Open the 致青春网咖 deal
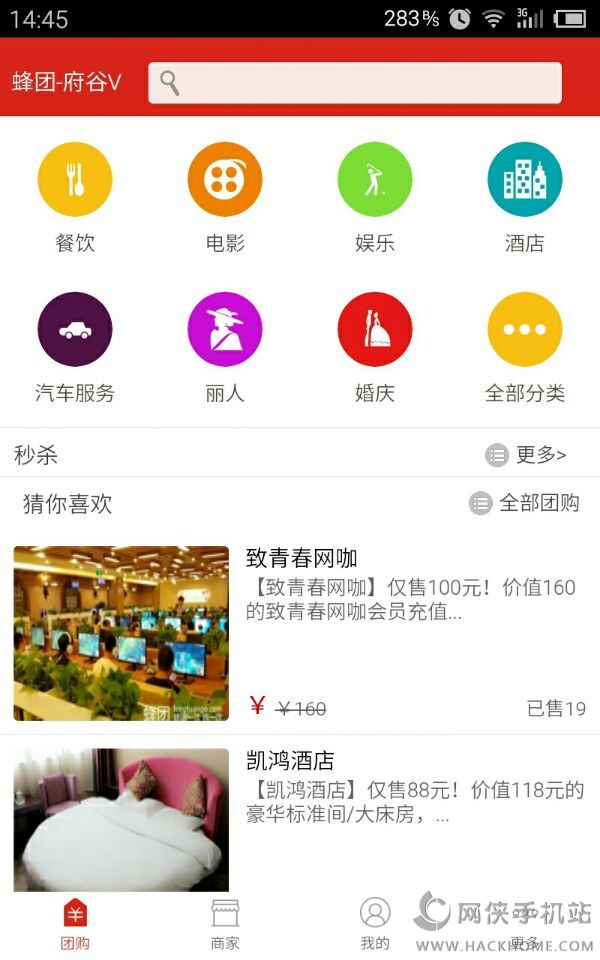This screenshot has height=960, width=600. (300, 633)
